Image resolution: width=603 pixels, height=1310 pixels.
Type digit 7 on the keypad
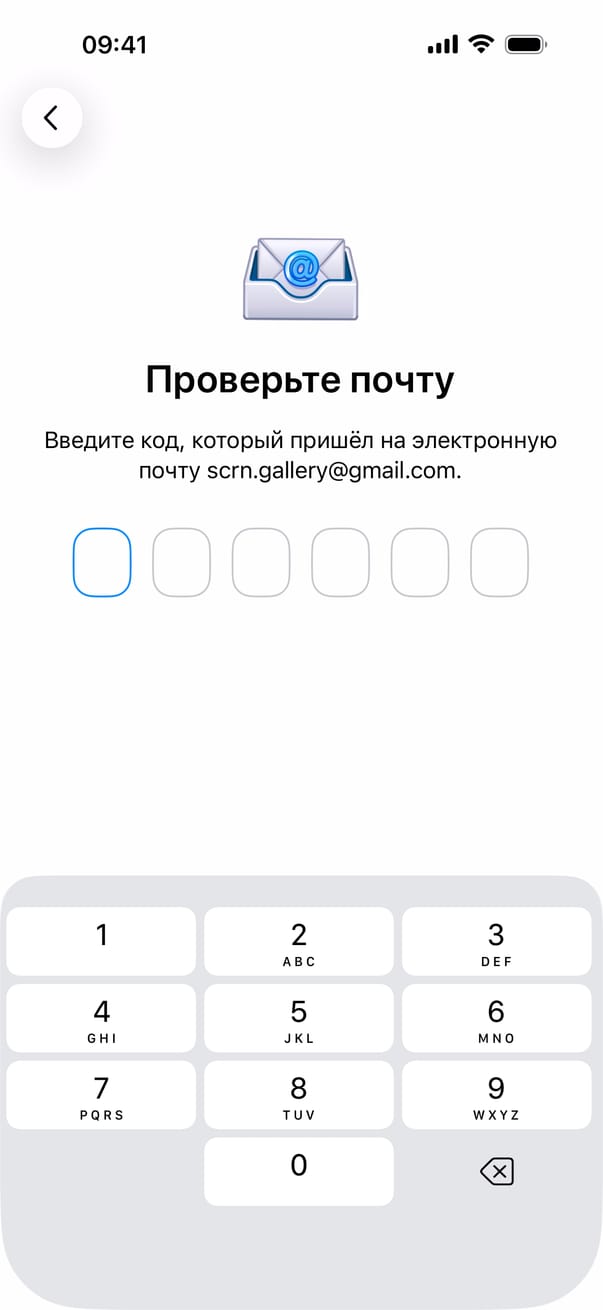click(101, 1095)
